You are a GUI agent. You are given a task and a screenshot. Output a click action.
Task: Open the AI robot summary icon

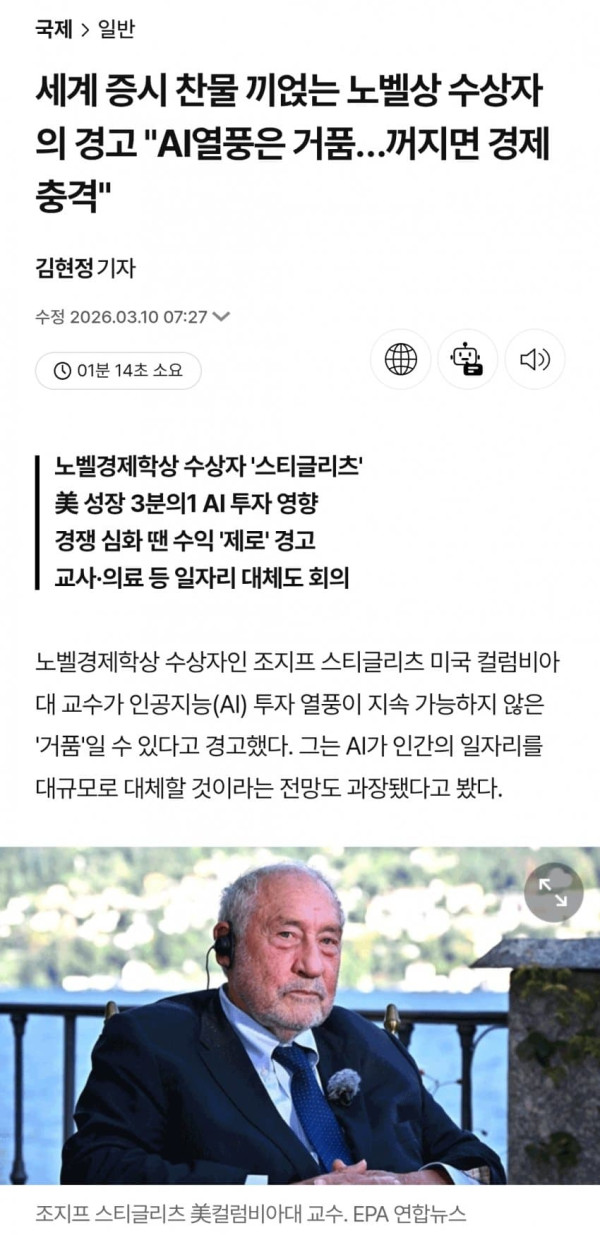tap(467, 359)
